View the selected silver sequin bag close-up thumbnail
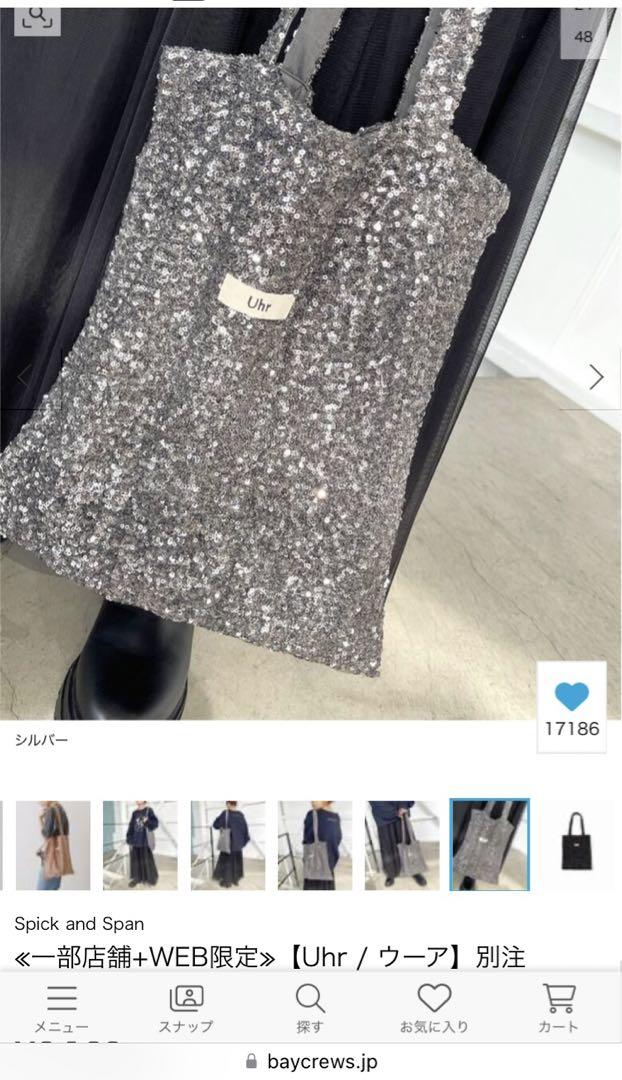The width and height of the screenshot is (622, 1080). [490, 845]
